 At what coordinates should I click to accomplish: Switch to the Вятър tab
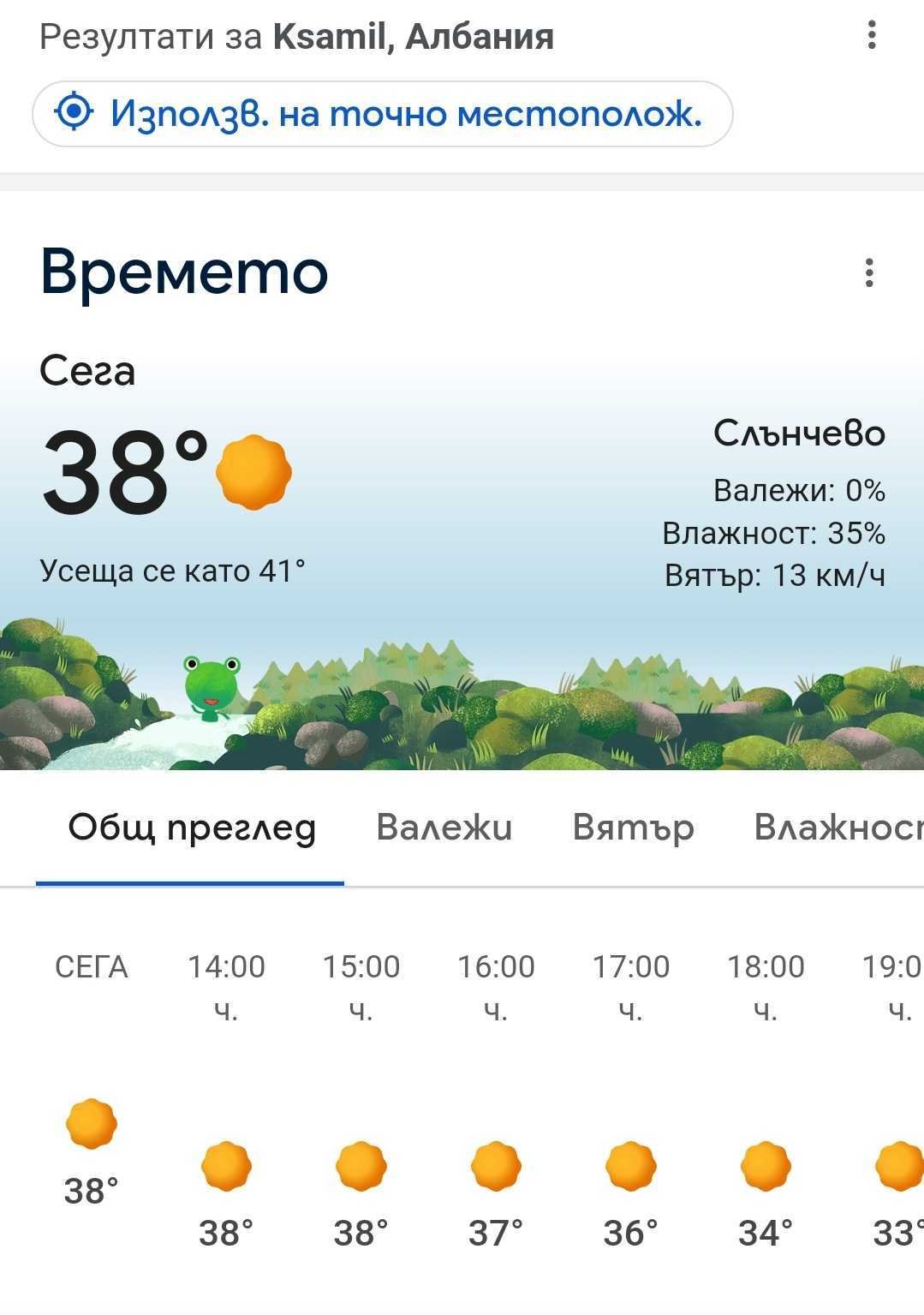click(633, 828)
